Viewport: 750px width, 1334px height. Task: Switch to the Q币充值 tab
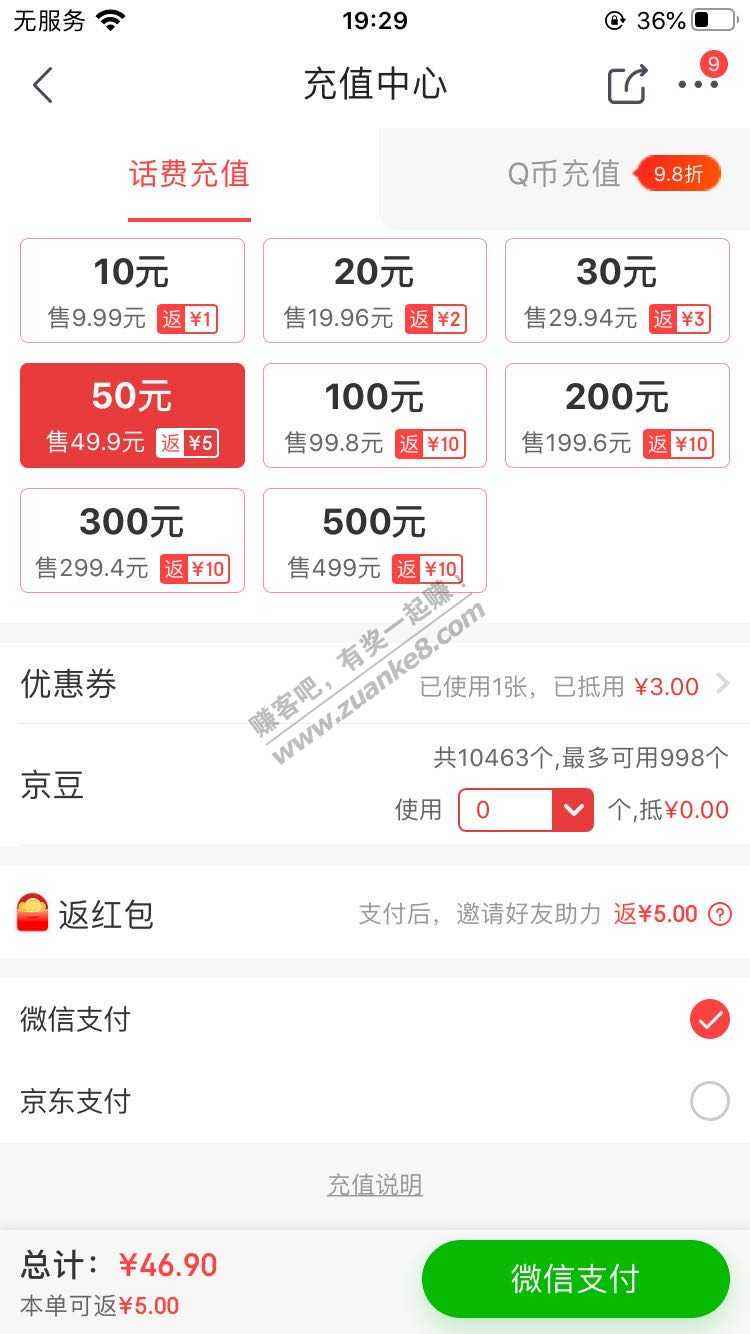565,174
